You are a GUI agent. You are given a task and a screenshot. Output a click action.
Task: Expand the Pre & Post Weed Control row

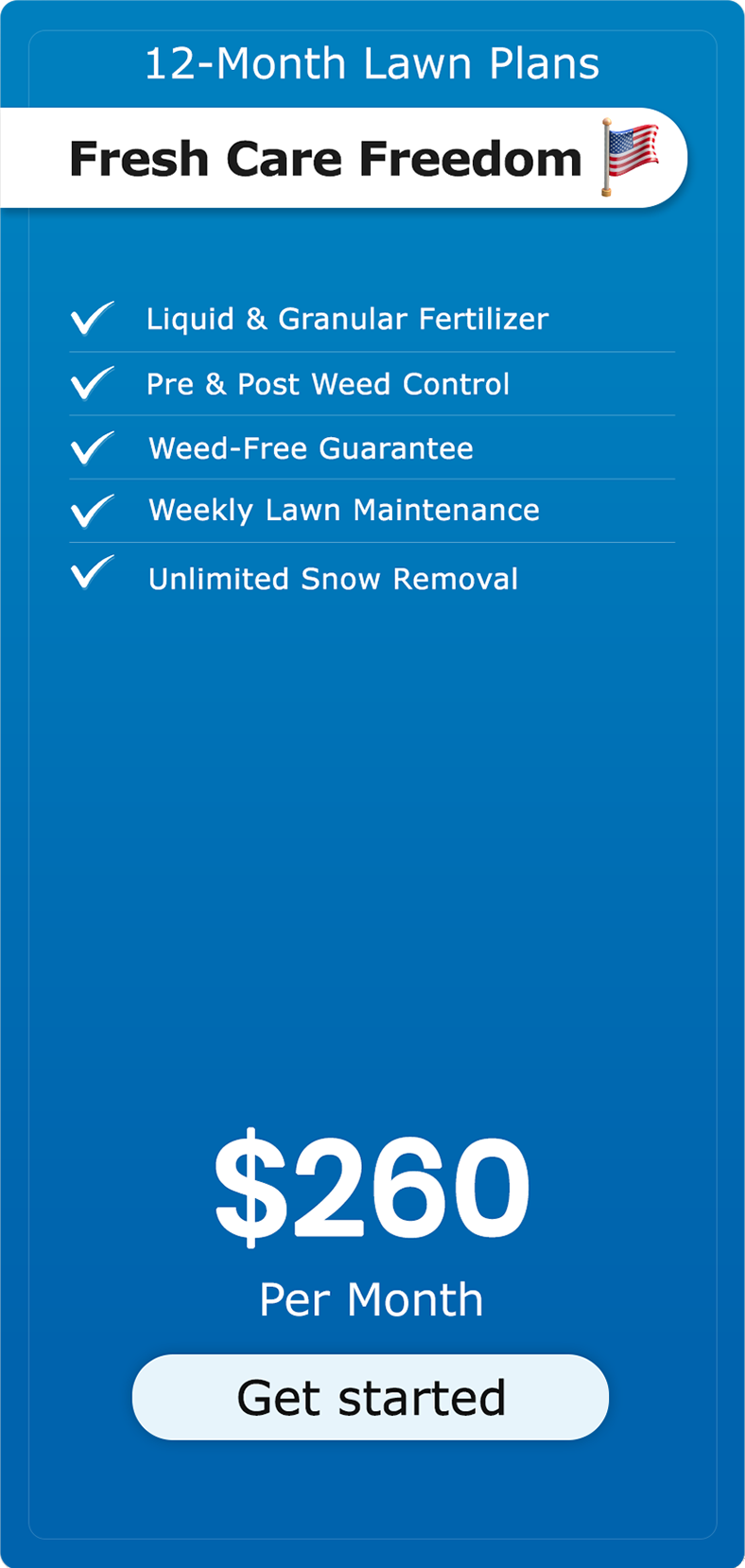click(328, 383)
